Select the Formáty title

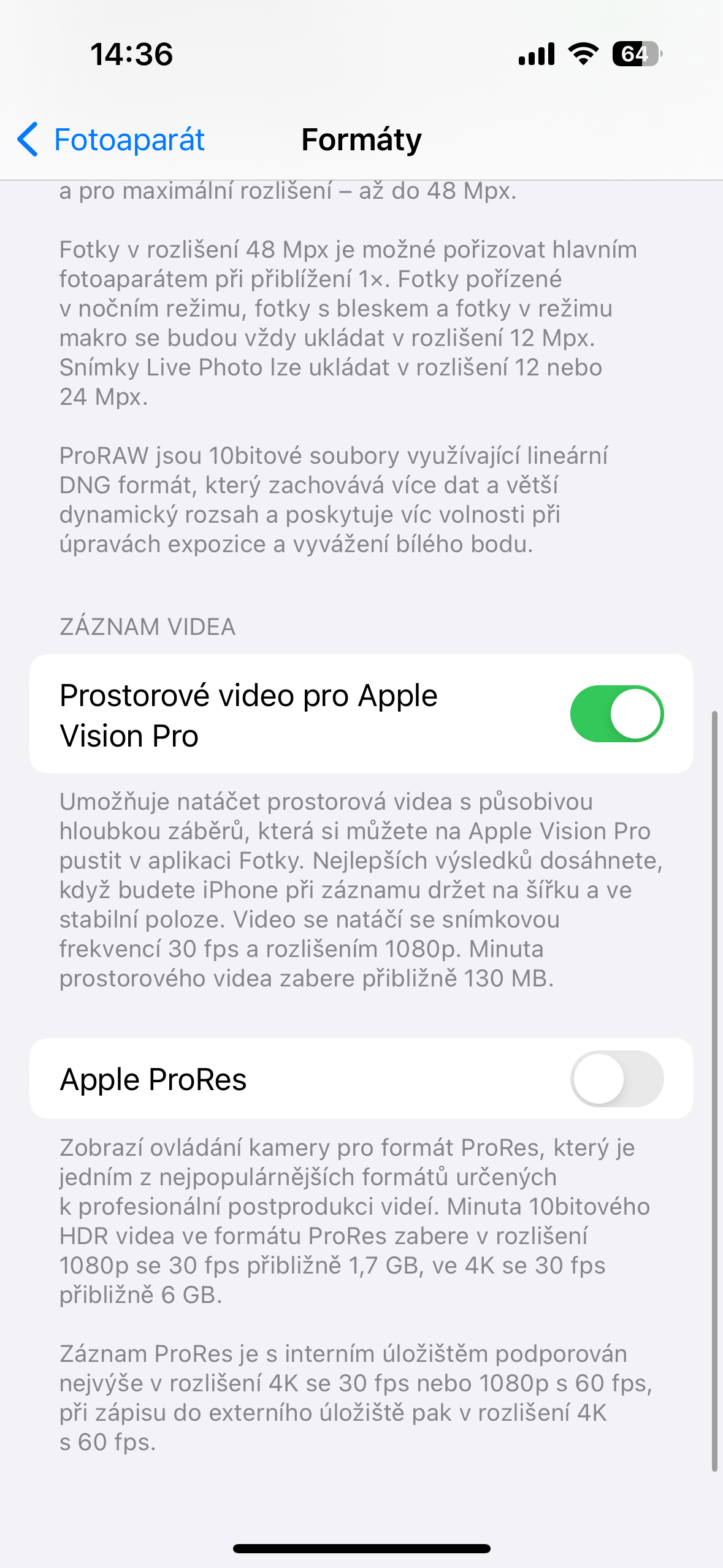[361, 140]
